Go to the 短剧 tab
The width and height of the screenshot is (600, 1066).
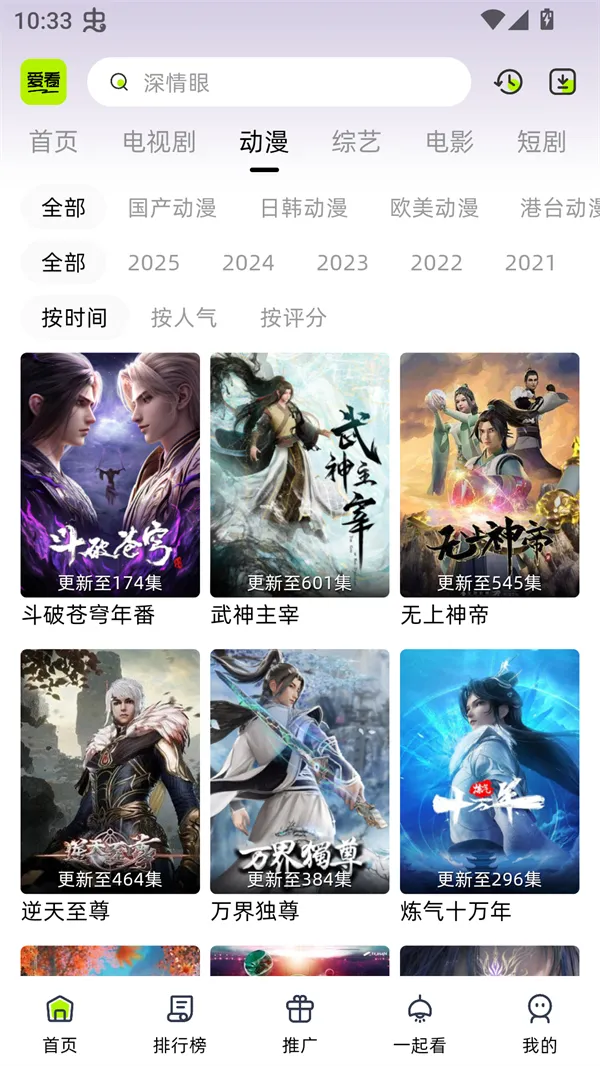[541, 142]
